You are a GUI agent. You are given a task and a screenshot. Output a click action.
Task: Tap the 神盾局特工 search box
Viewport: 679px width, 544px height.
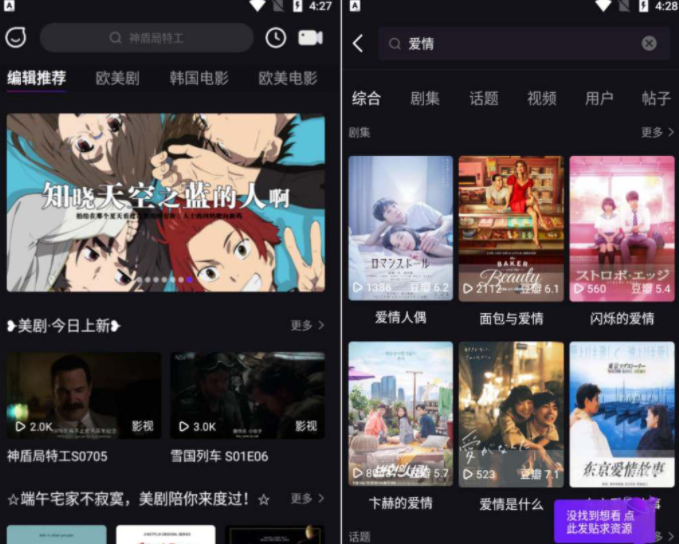point(147,38)
